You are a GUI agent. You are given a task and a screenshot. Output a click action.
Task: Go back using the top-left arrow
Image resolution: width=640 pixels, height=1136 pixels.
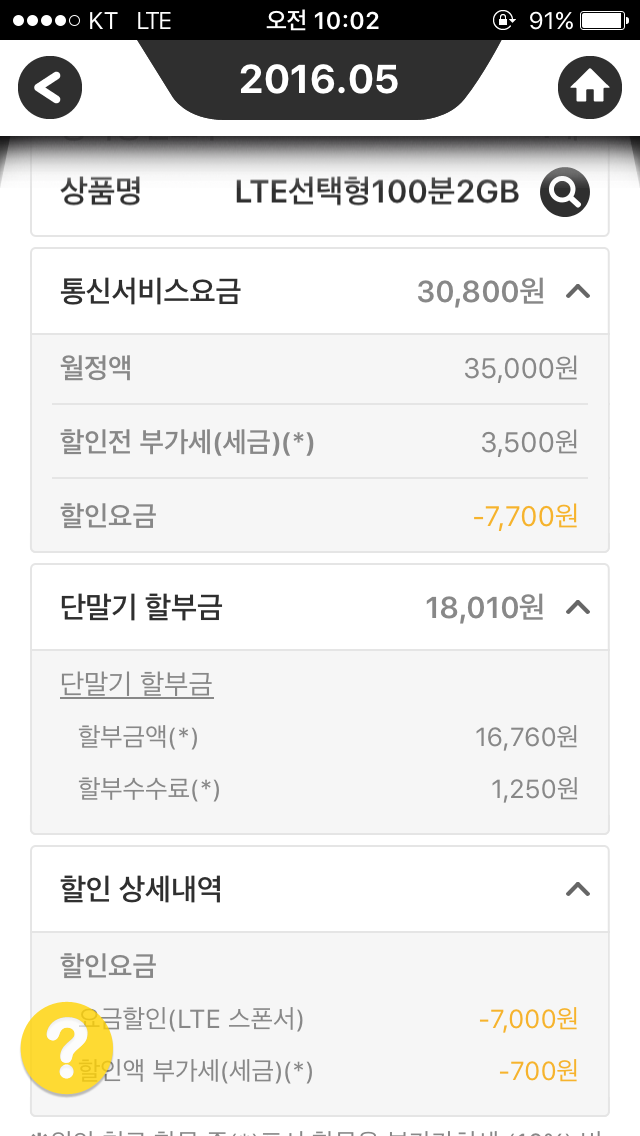tap(49, 88)
